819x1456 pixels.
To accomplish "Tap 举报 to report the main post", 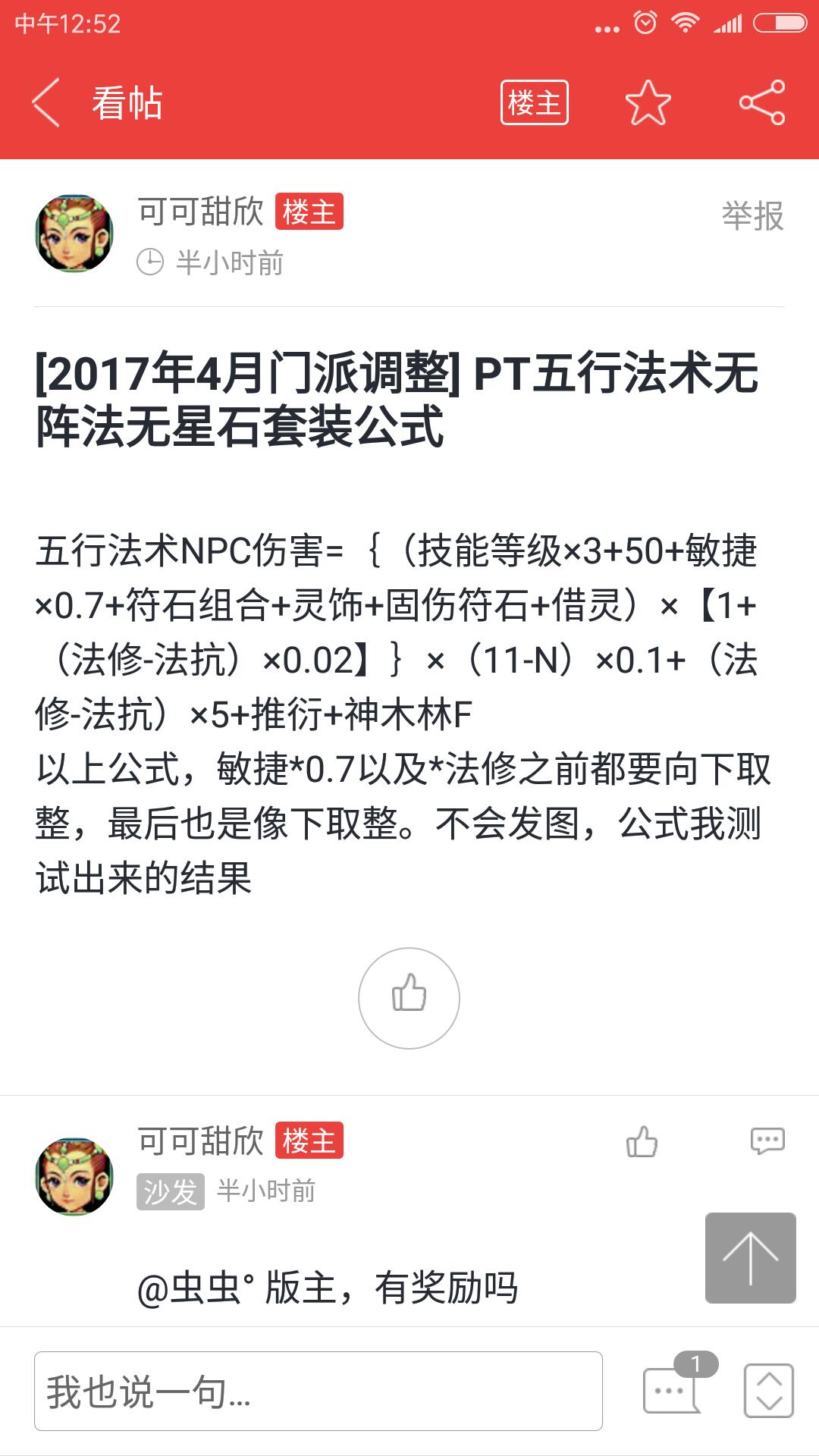I will 752,216.
